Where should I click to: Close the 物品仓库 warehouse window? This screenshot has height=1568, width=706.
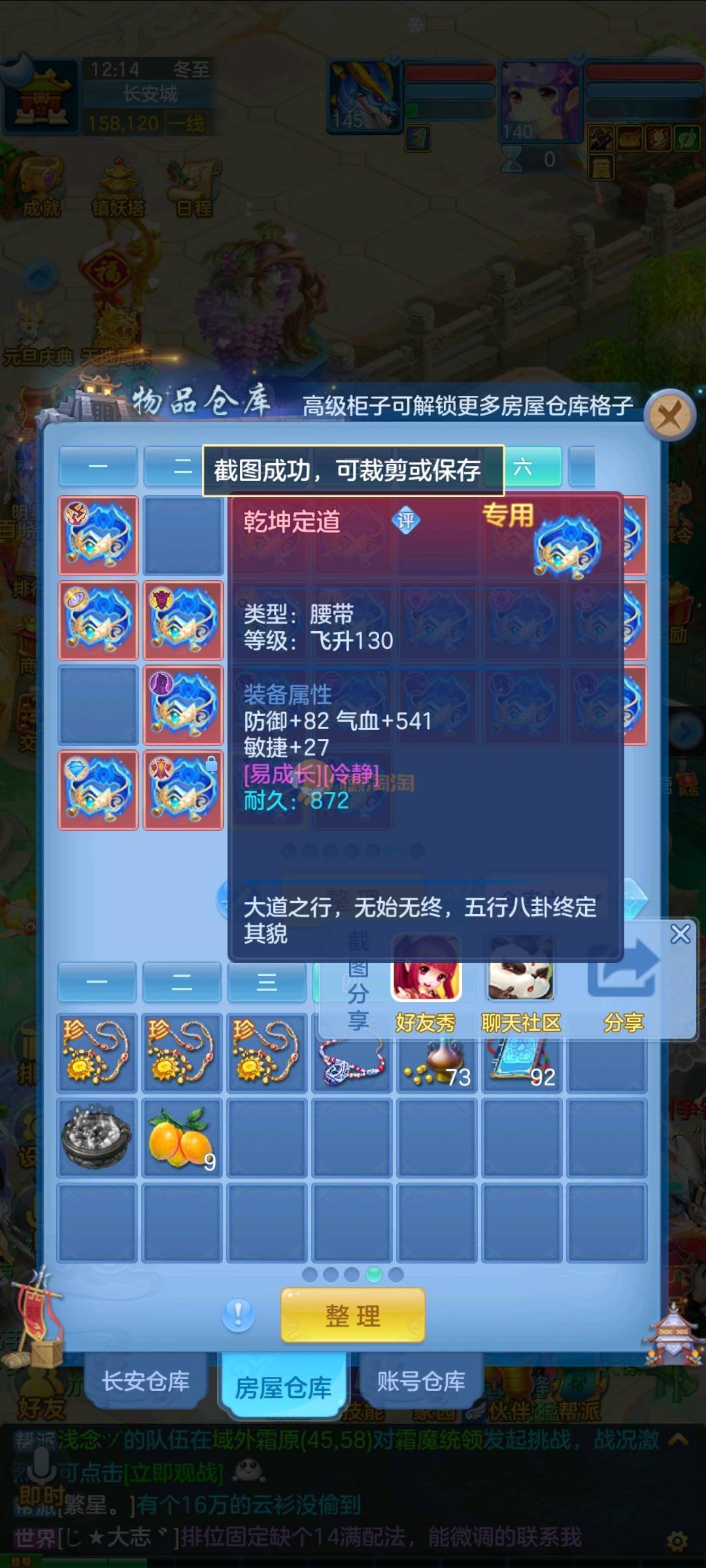click(669, 415)
